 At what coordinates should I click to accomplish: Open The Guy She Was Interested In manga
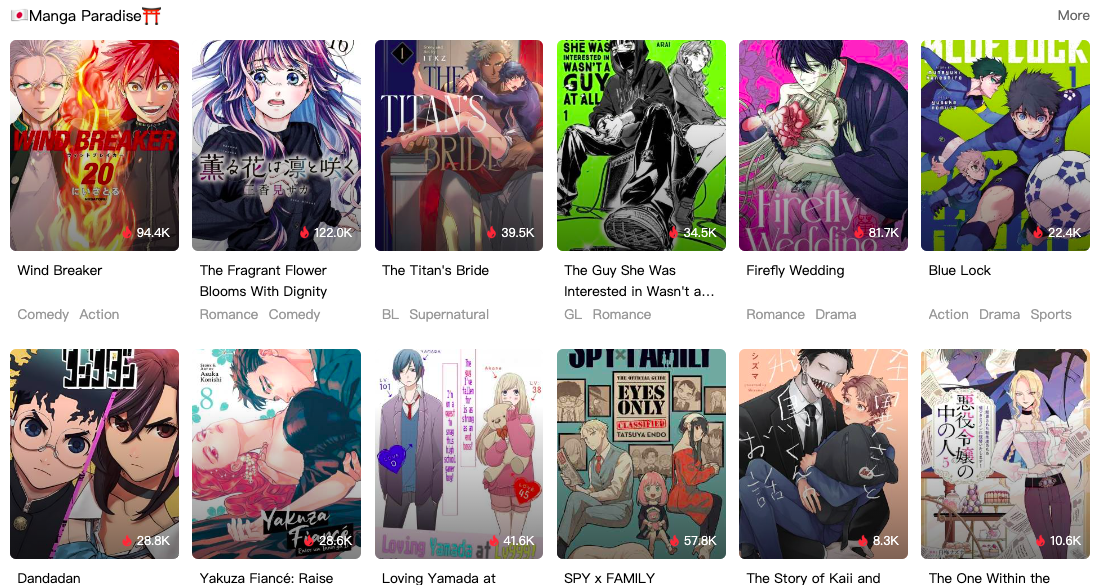click(x=641, y=145)
